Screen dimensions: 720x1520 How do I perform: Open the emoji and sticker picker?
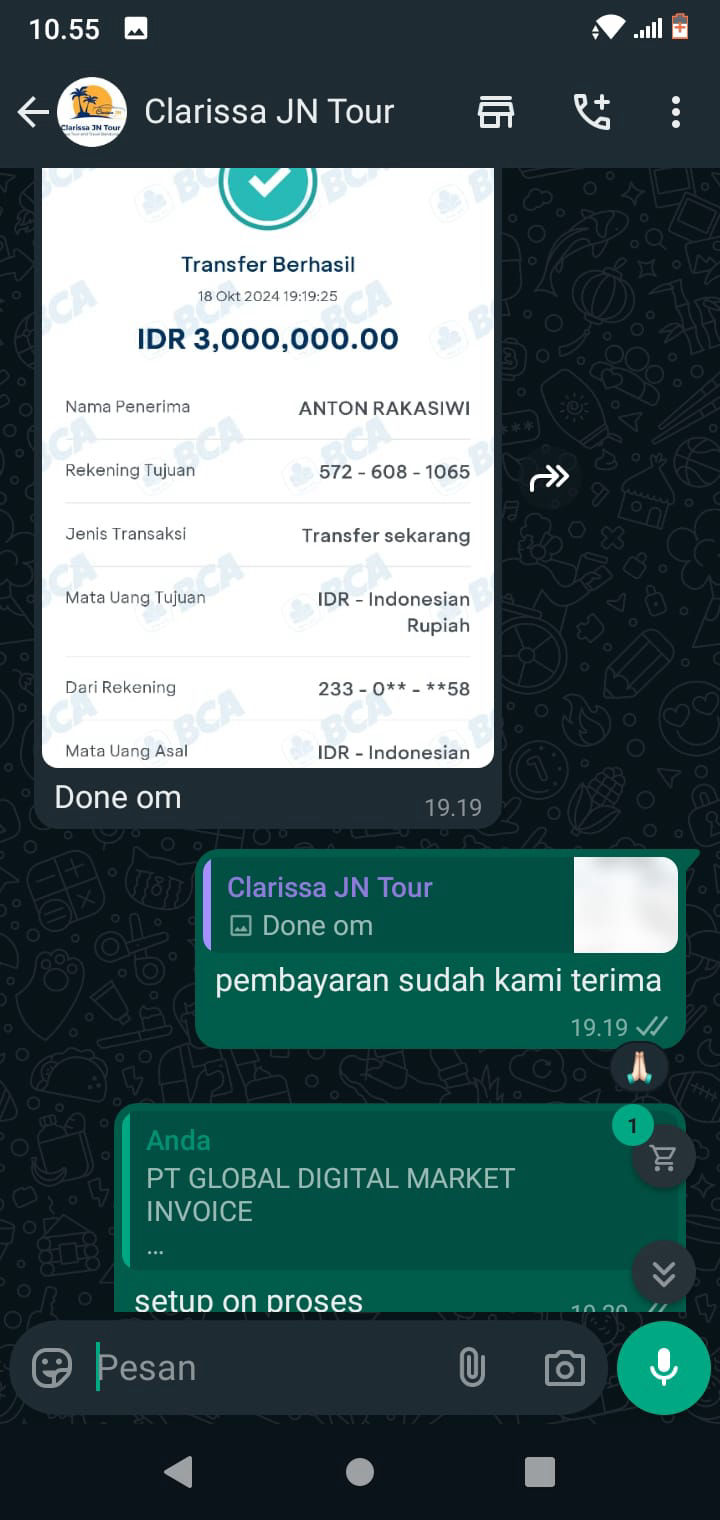[52, 1367]
